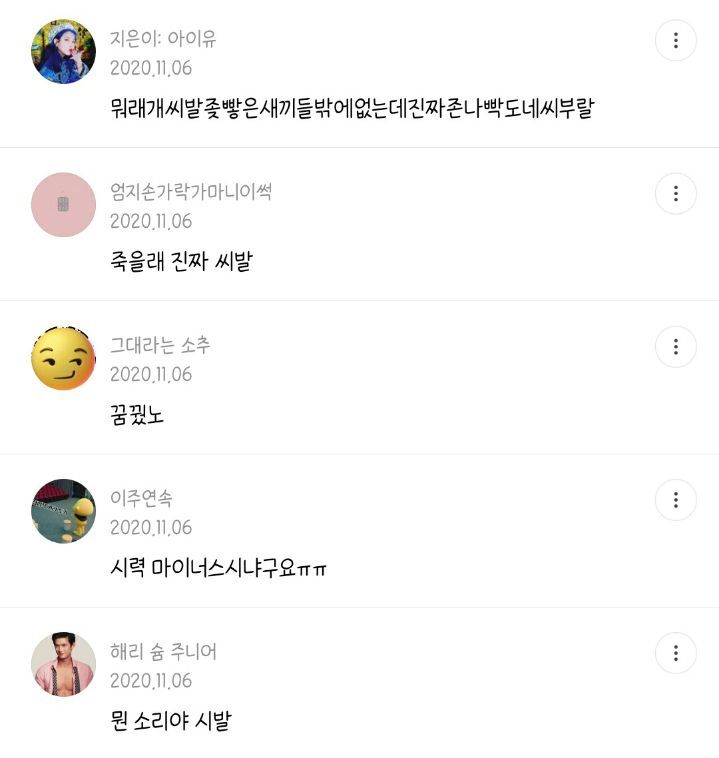719x758 pixels.
Task: Open the more options menu on 지은이: 아이유's comment
Action: pos(676,41)
